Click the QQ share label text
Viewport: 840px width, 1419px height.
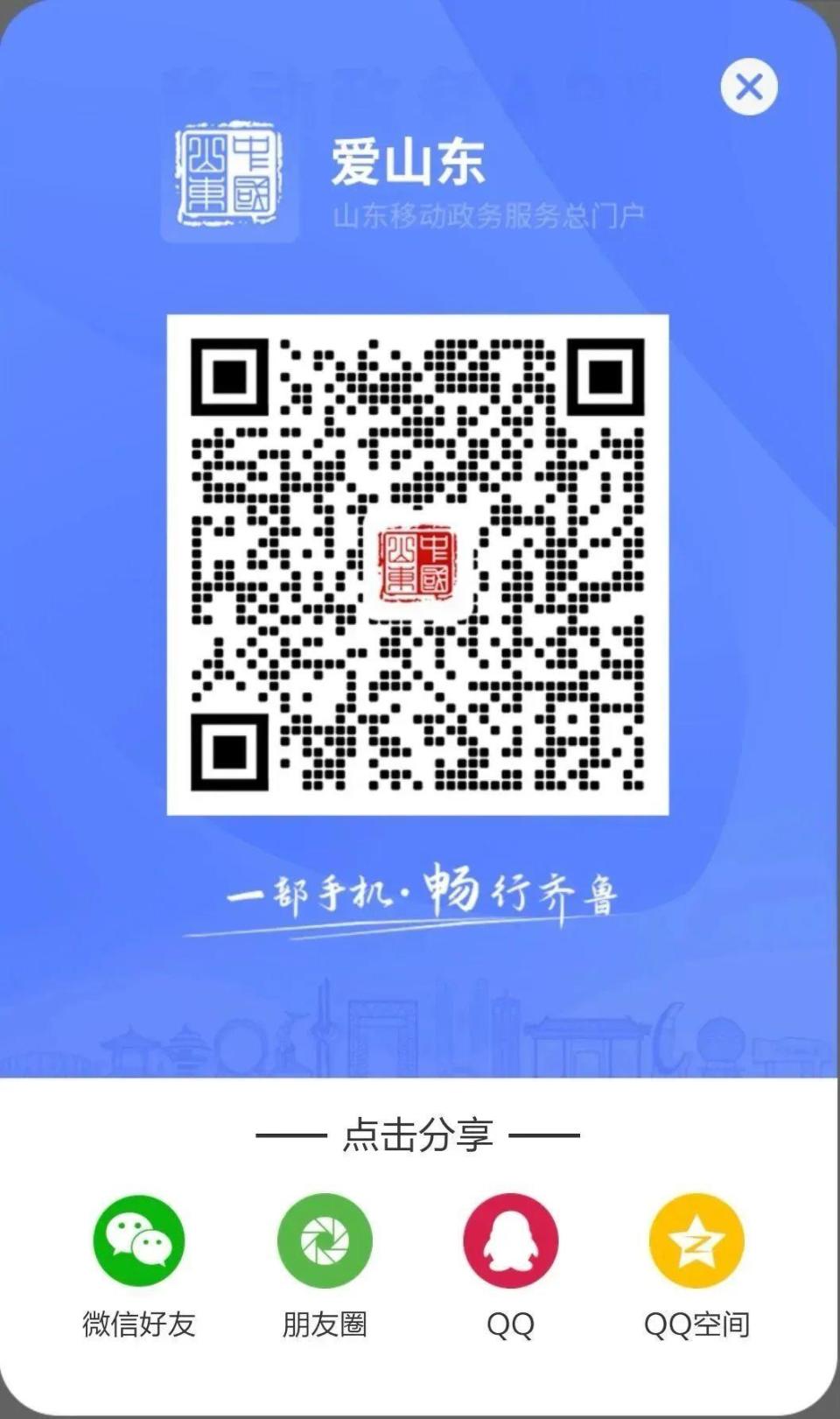(x=510, y=1324)
